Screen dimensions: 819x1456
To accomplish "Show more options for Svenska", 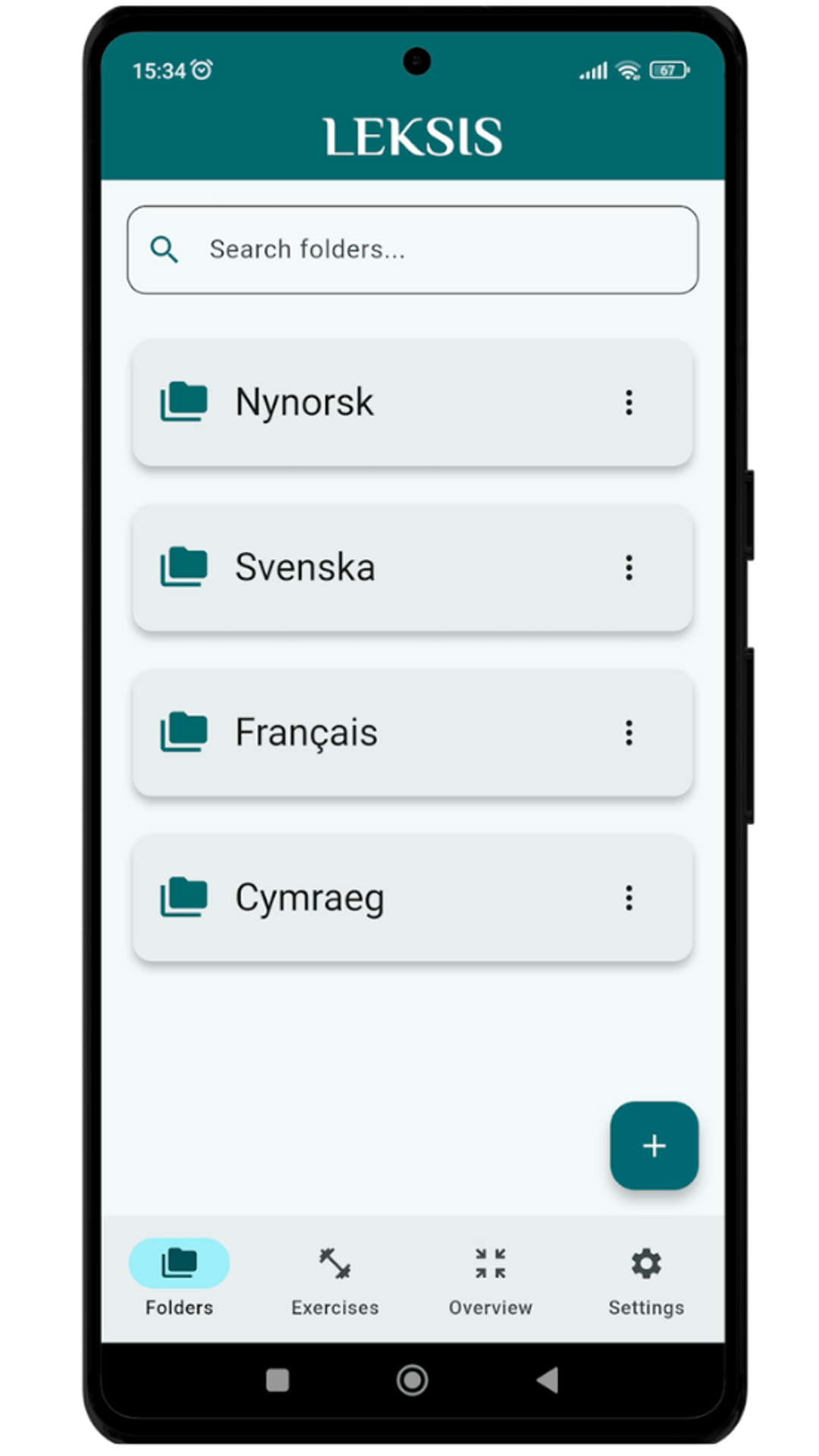I will tap(629, 567).
